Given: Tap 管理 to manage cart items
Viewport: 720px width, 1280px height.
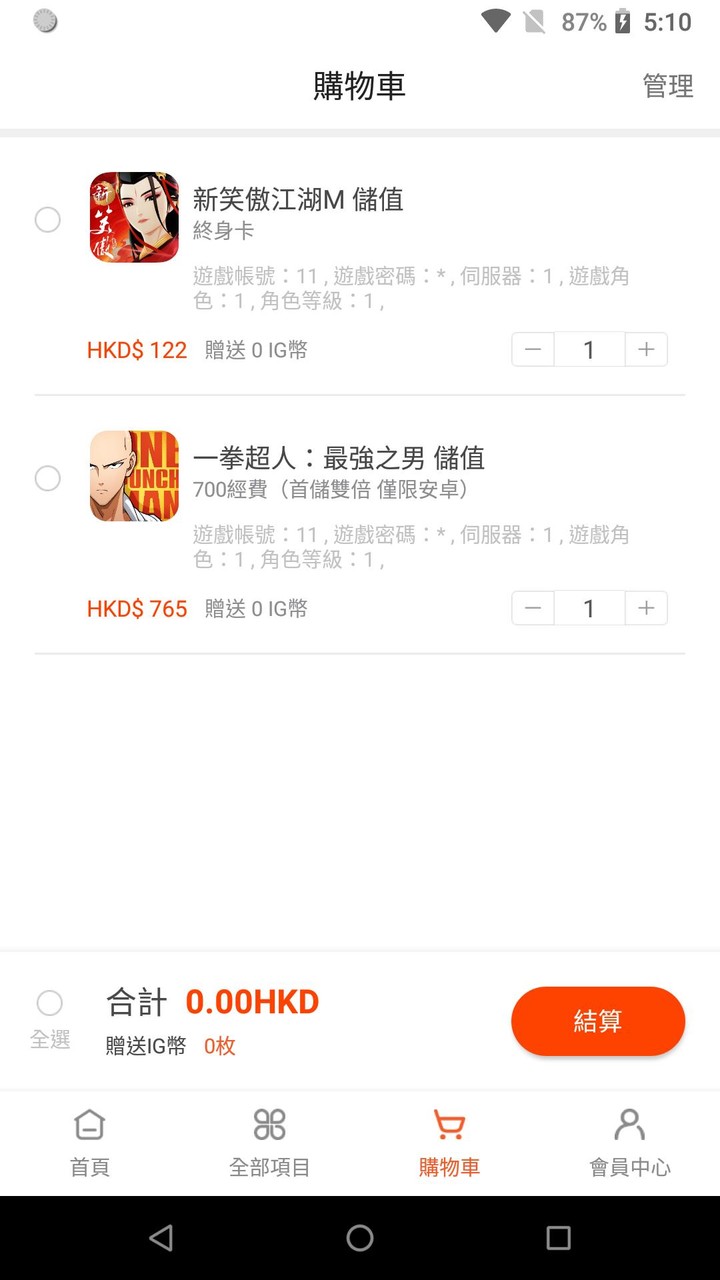Looking at the screenshot, I should click(x=669, y=87).
